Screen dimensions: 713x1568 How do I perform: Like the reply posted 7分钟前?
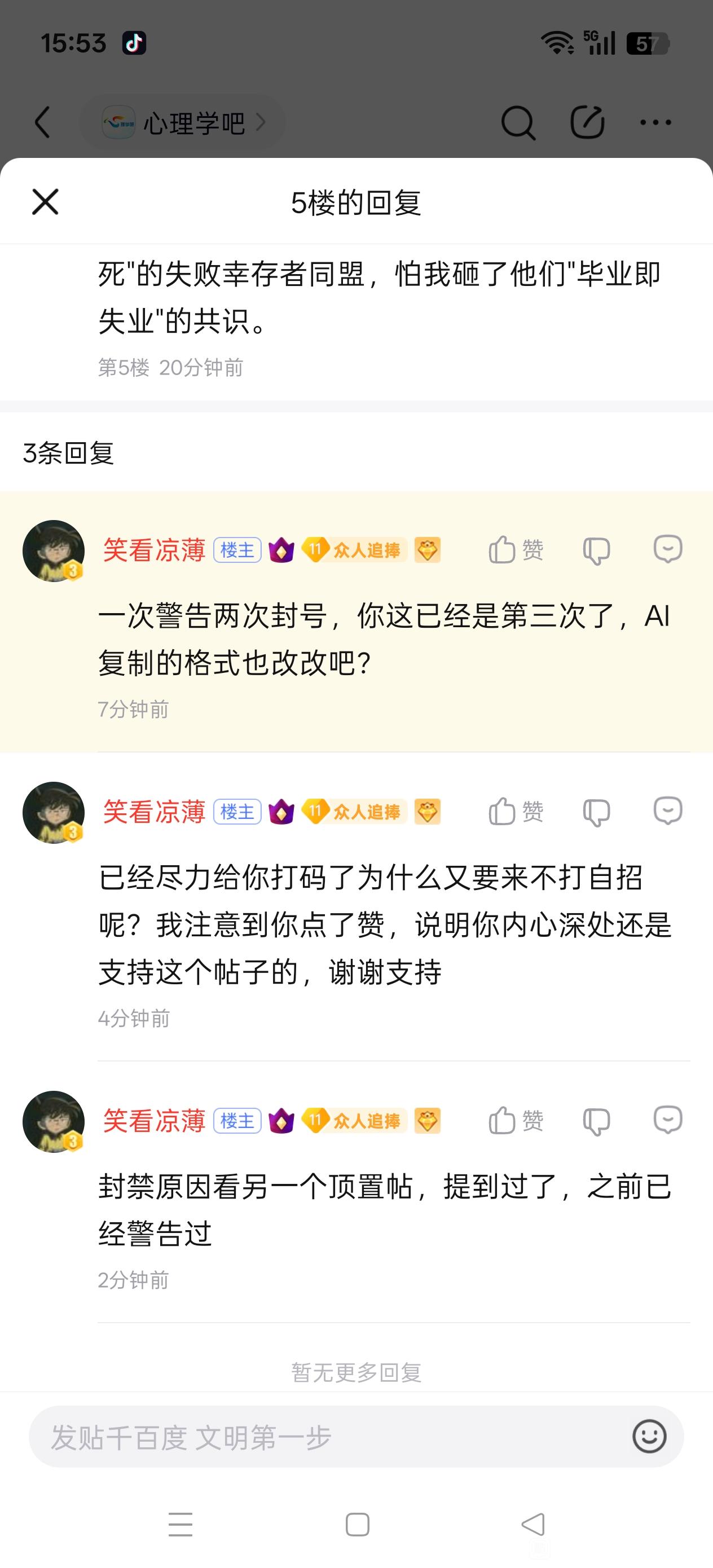(x=515, y=550)
